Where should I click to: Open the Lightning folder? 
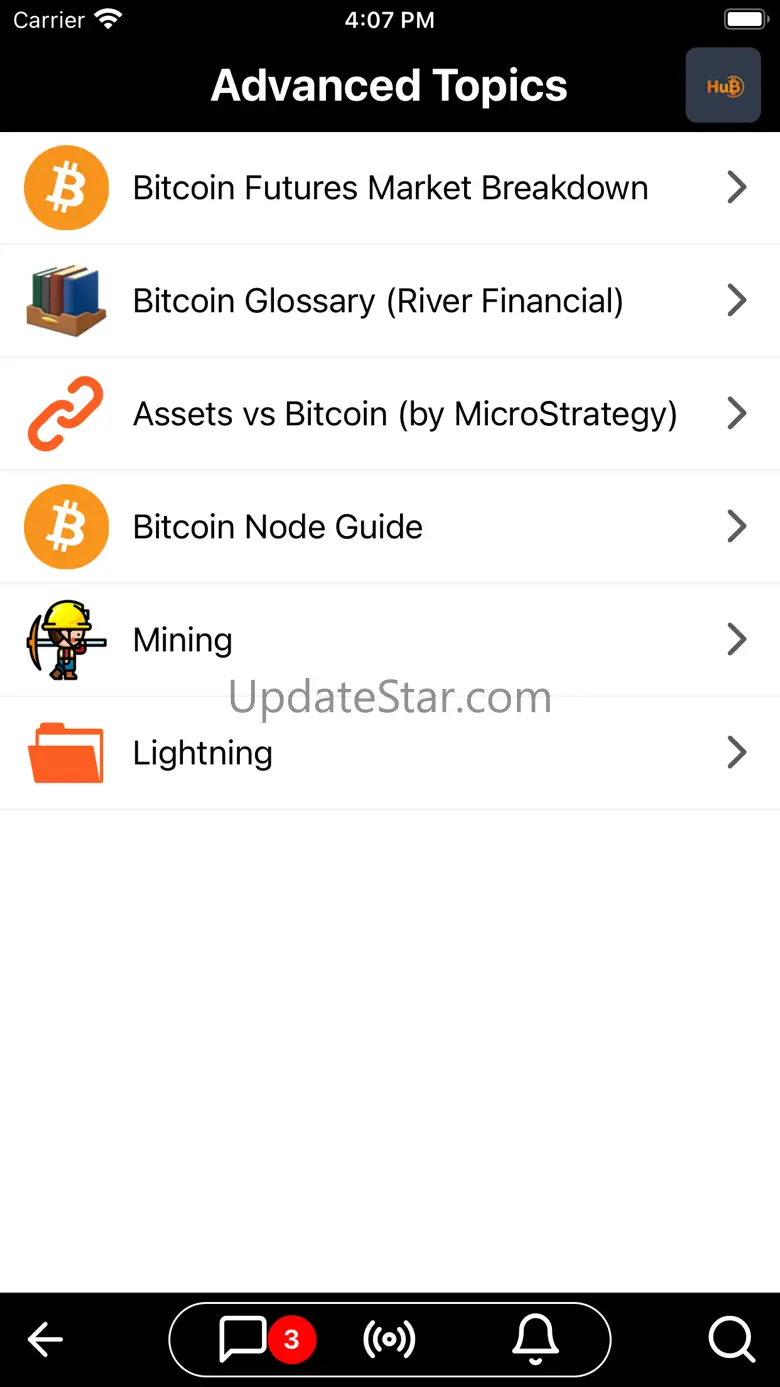point(390,753)
